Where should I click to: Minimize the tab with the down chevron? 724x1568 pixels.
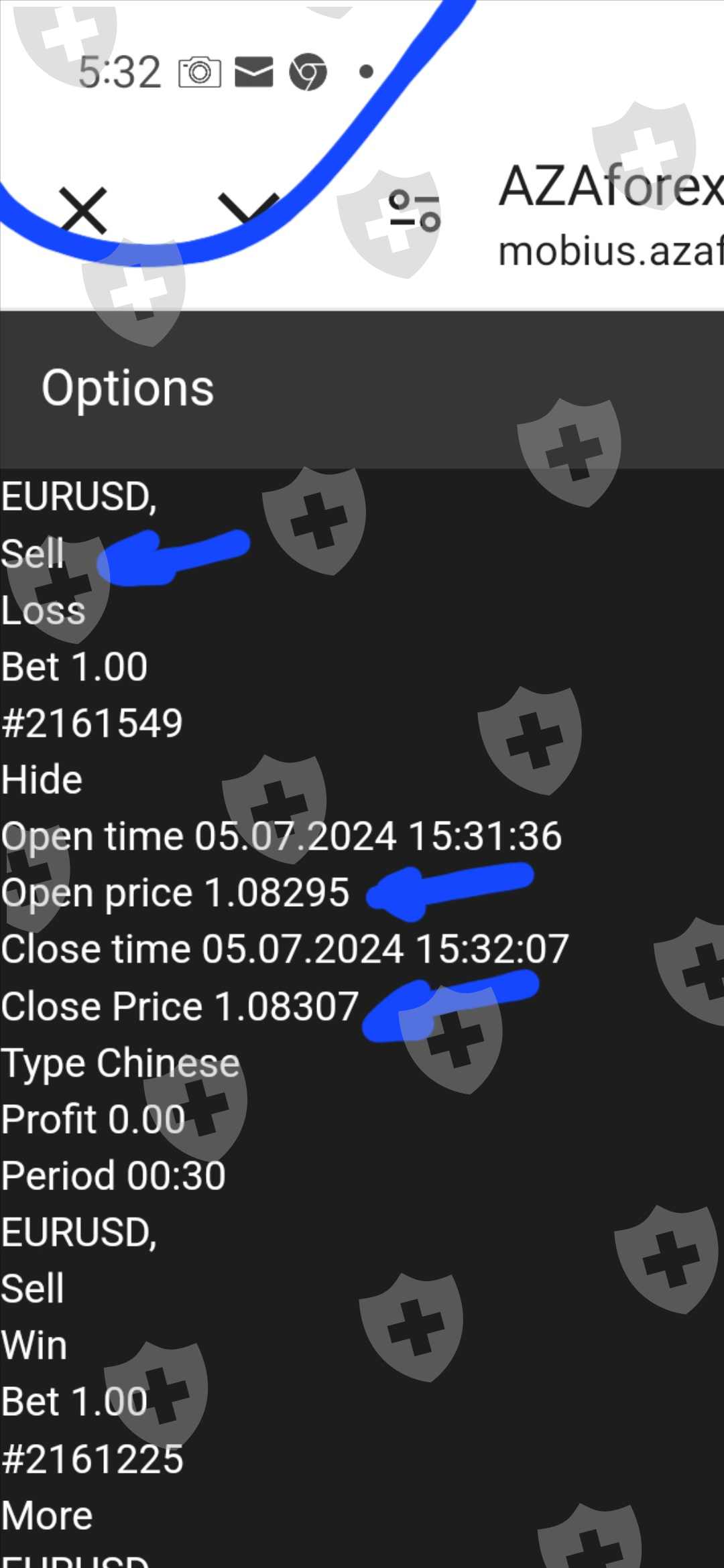pyautogui.click(x=249, y=208)
